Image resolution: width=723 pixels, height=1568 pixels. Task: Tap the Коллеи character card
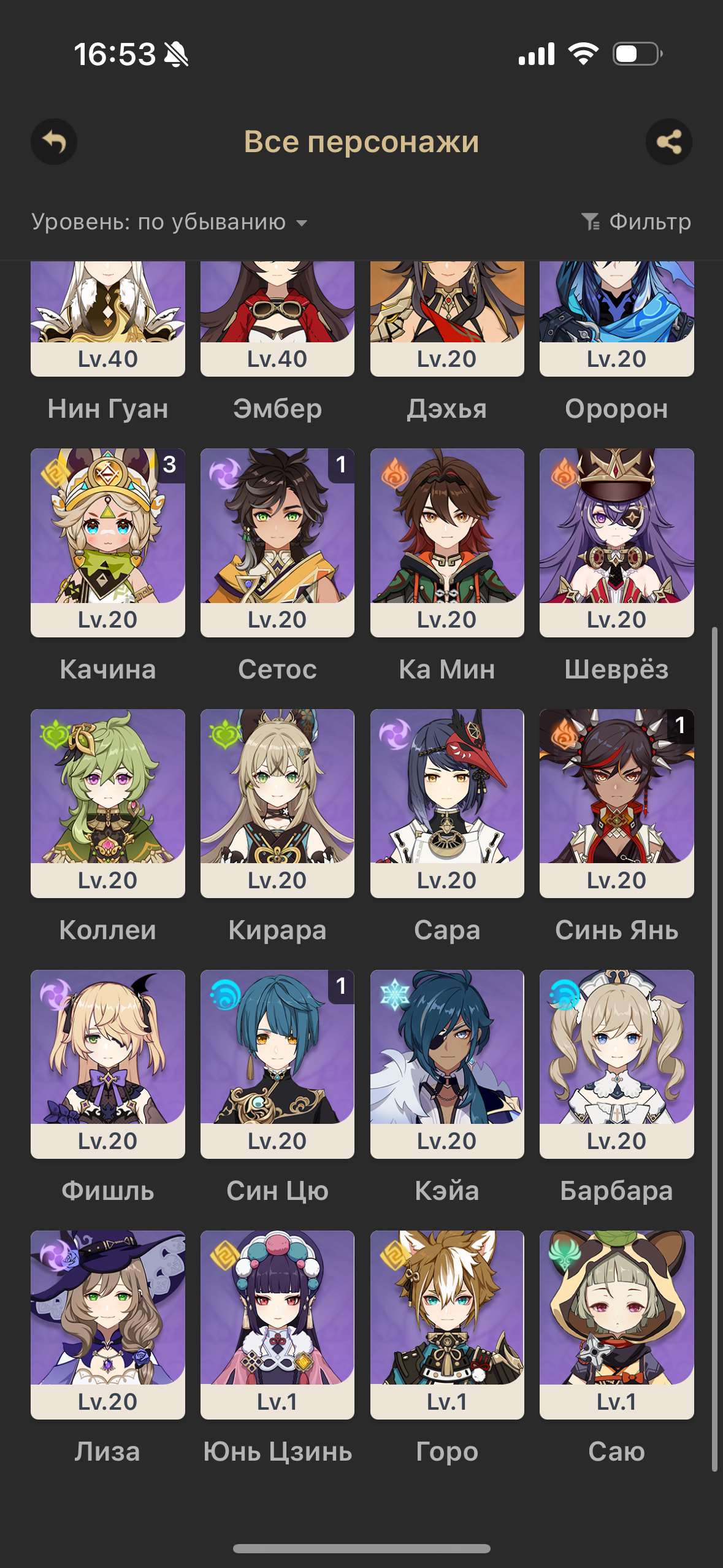(x=108, y=803)
